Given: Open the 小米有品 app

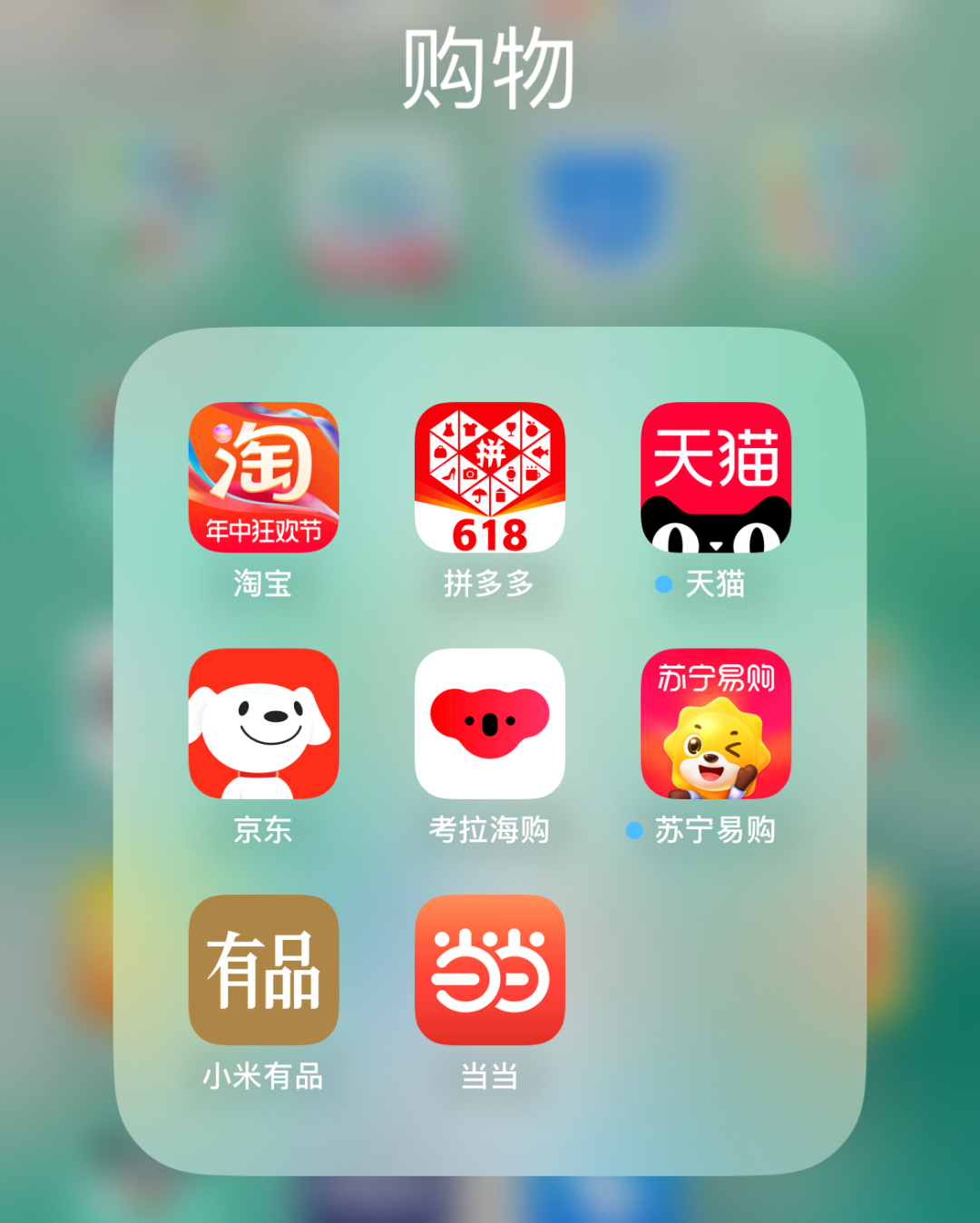Looking at the screenshot, I should pyautogui.click(x=263, y=969).
